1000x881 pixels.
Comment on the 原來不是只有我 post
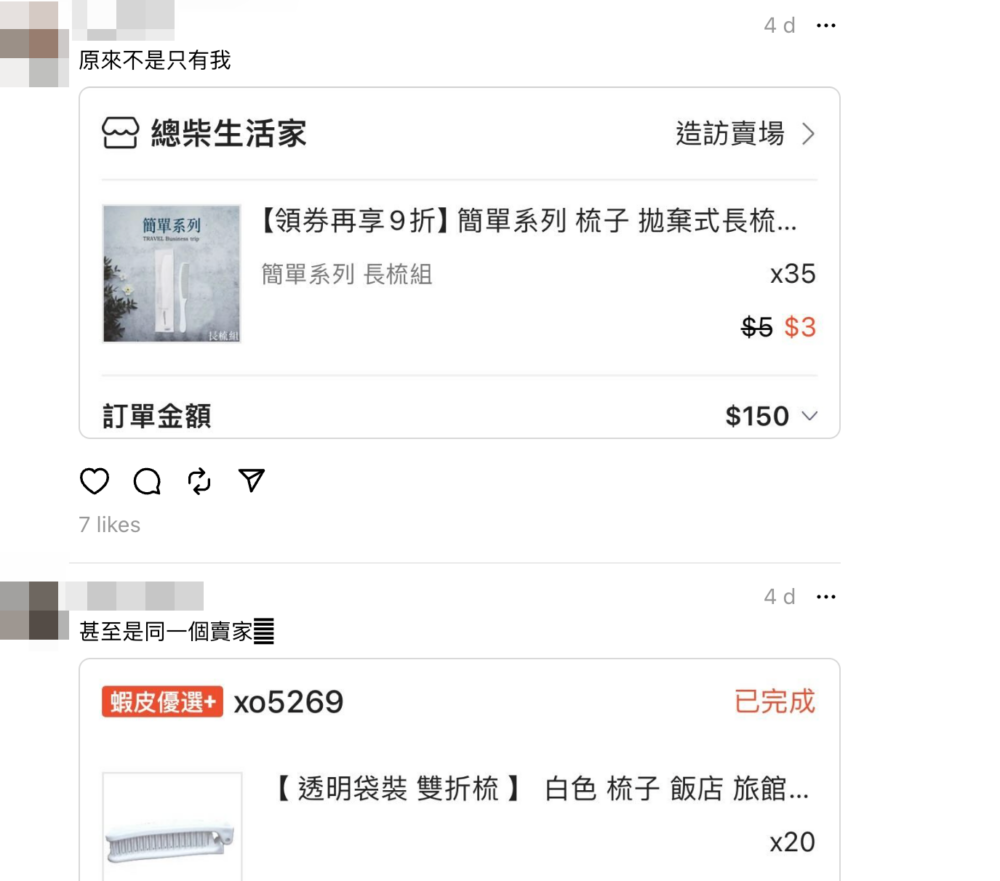tap(147, 482)
